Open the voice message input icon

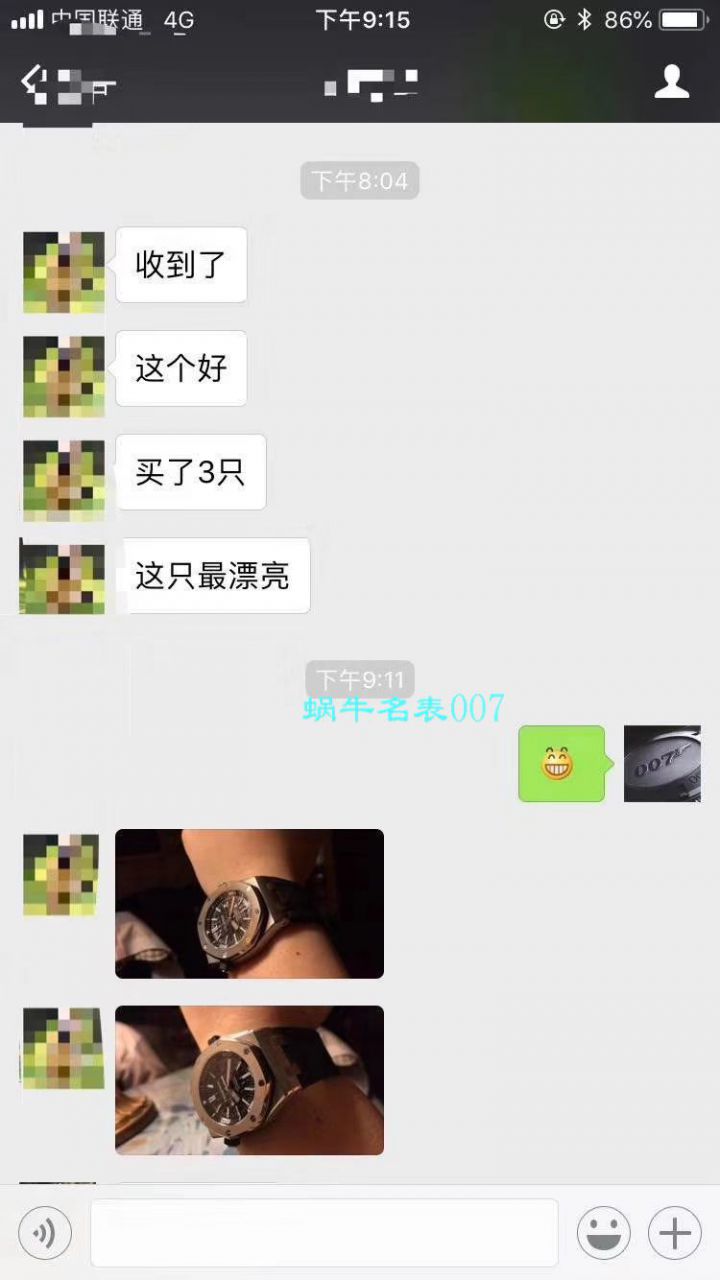(44, 1232)
